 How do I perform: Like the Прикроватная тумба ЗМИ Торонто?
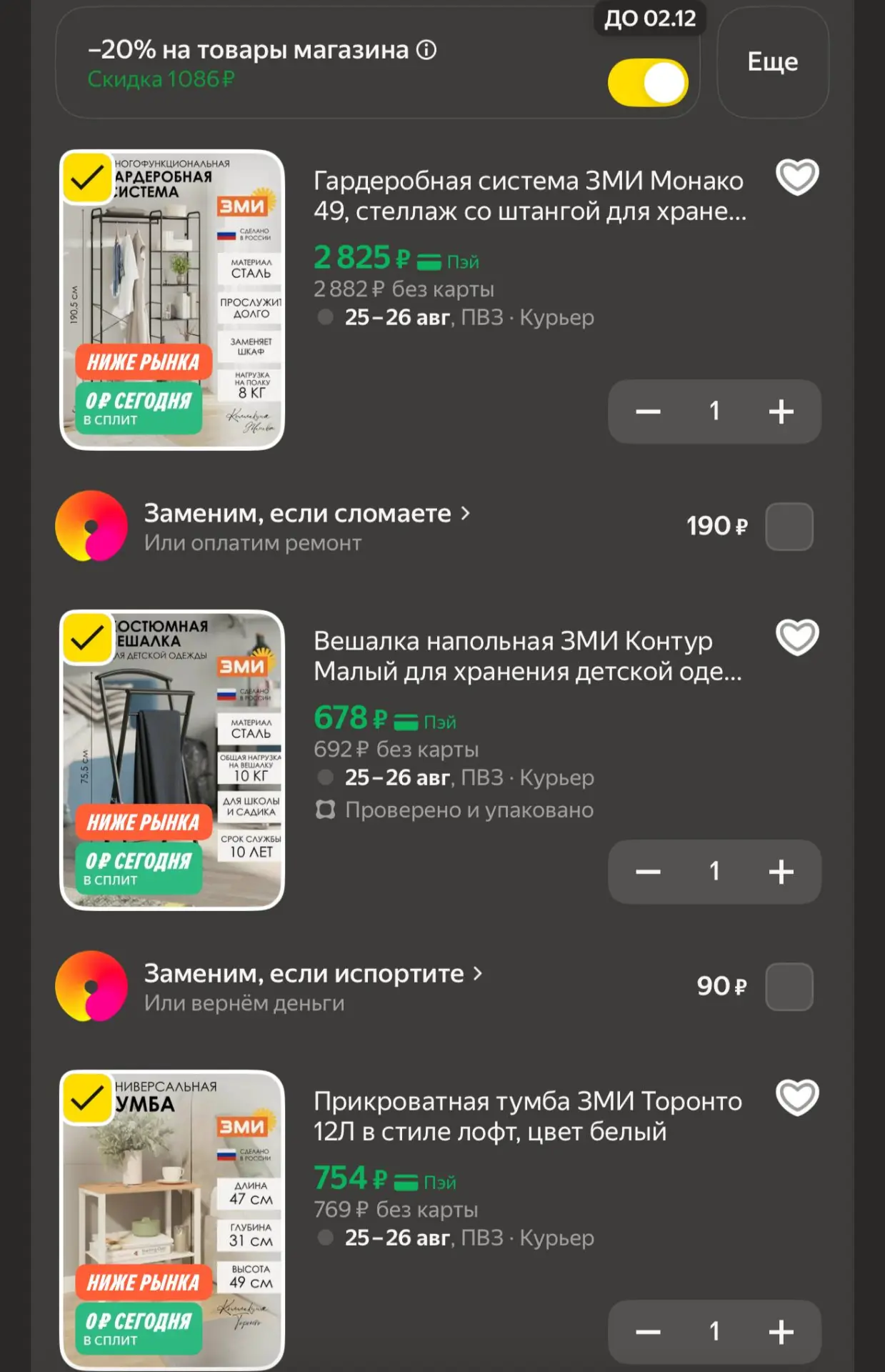click(797, 1098)
